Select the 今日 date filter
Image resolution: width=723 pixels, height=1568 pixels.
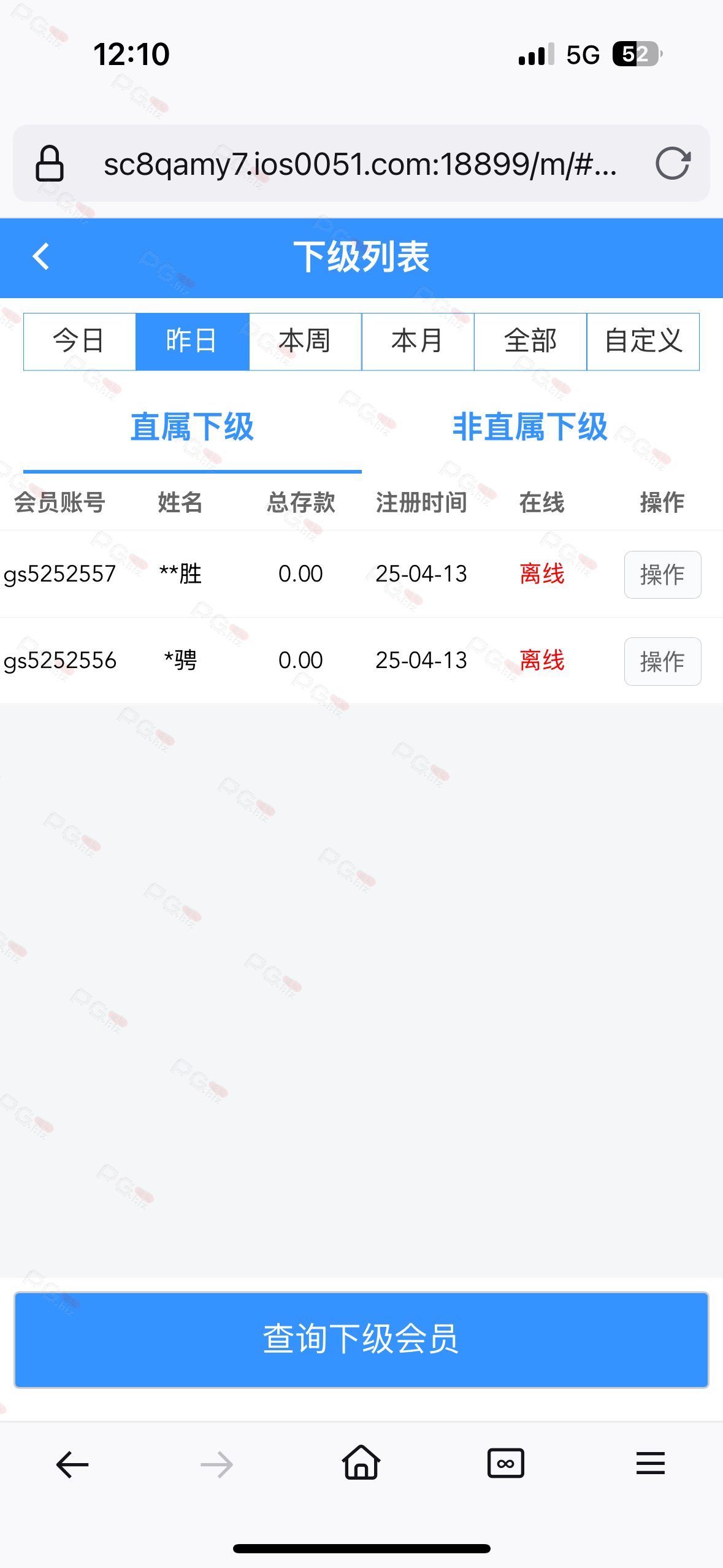(x=80, y=342)
